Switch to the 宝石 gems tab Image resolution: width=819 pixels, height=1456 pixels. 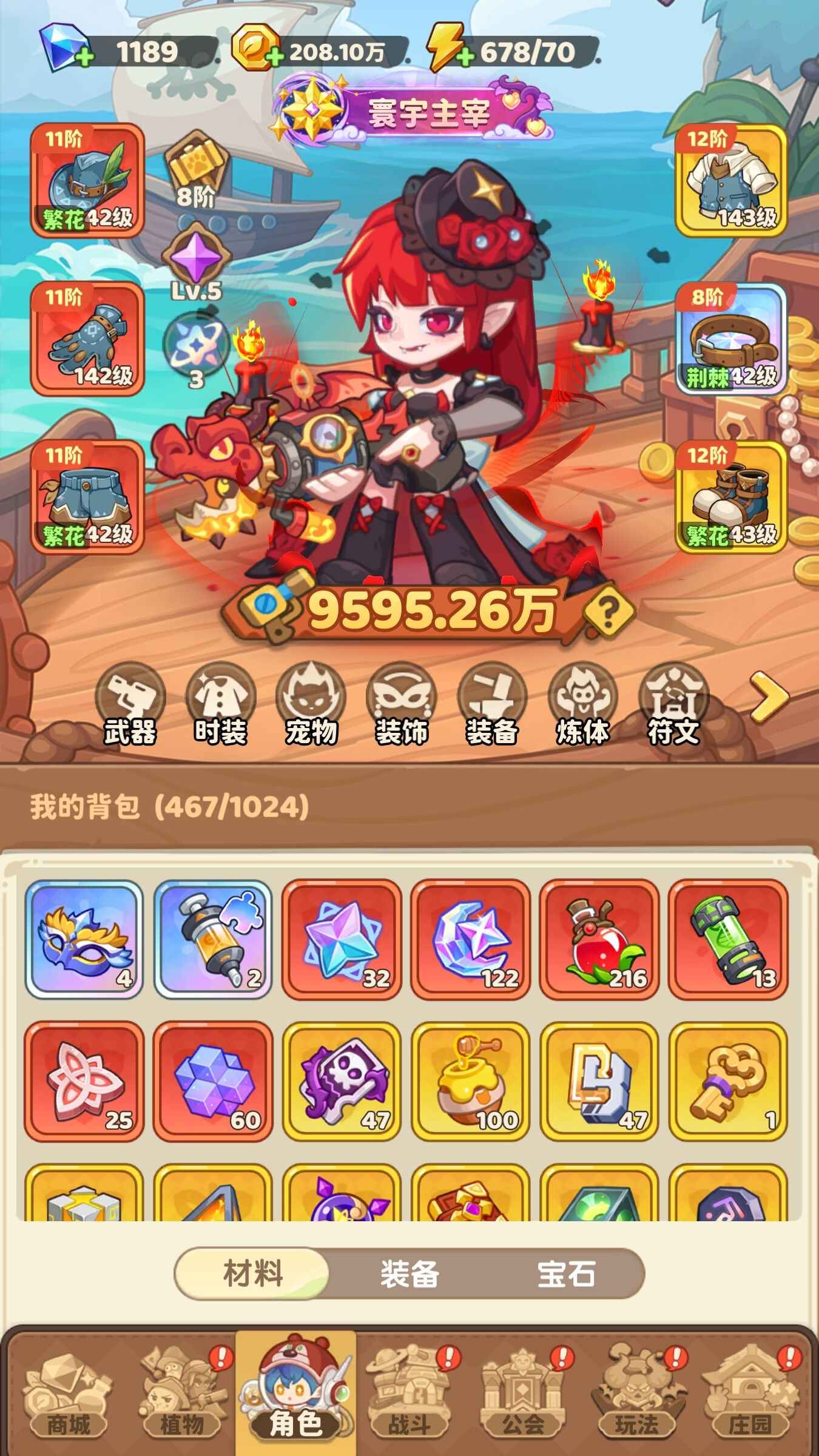pos(565,1273)
